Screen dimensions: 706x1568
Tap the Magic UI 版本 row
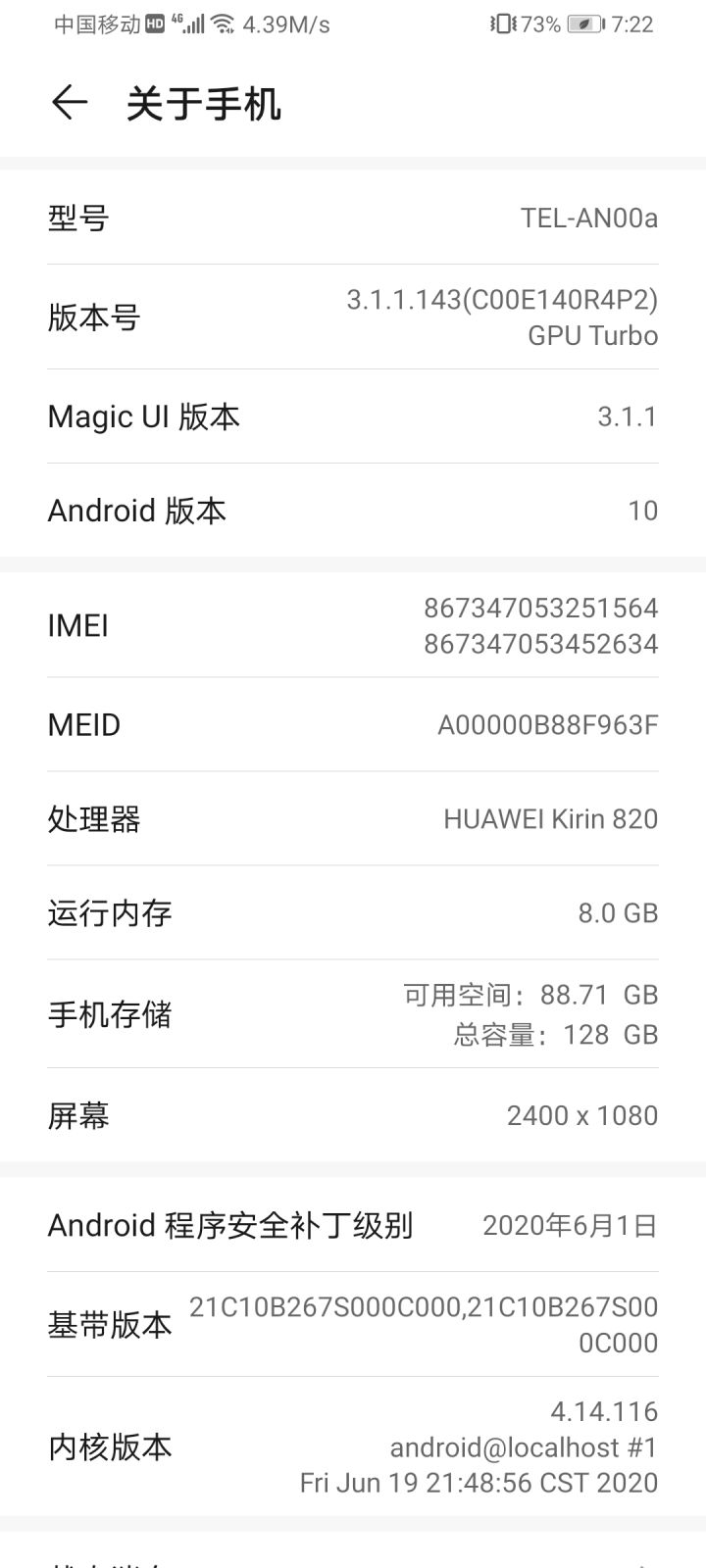353,416
